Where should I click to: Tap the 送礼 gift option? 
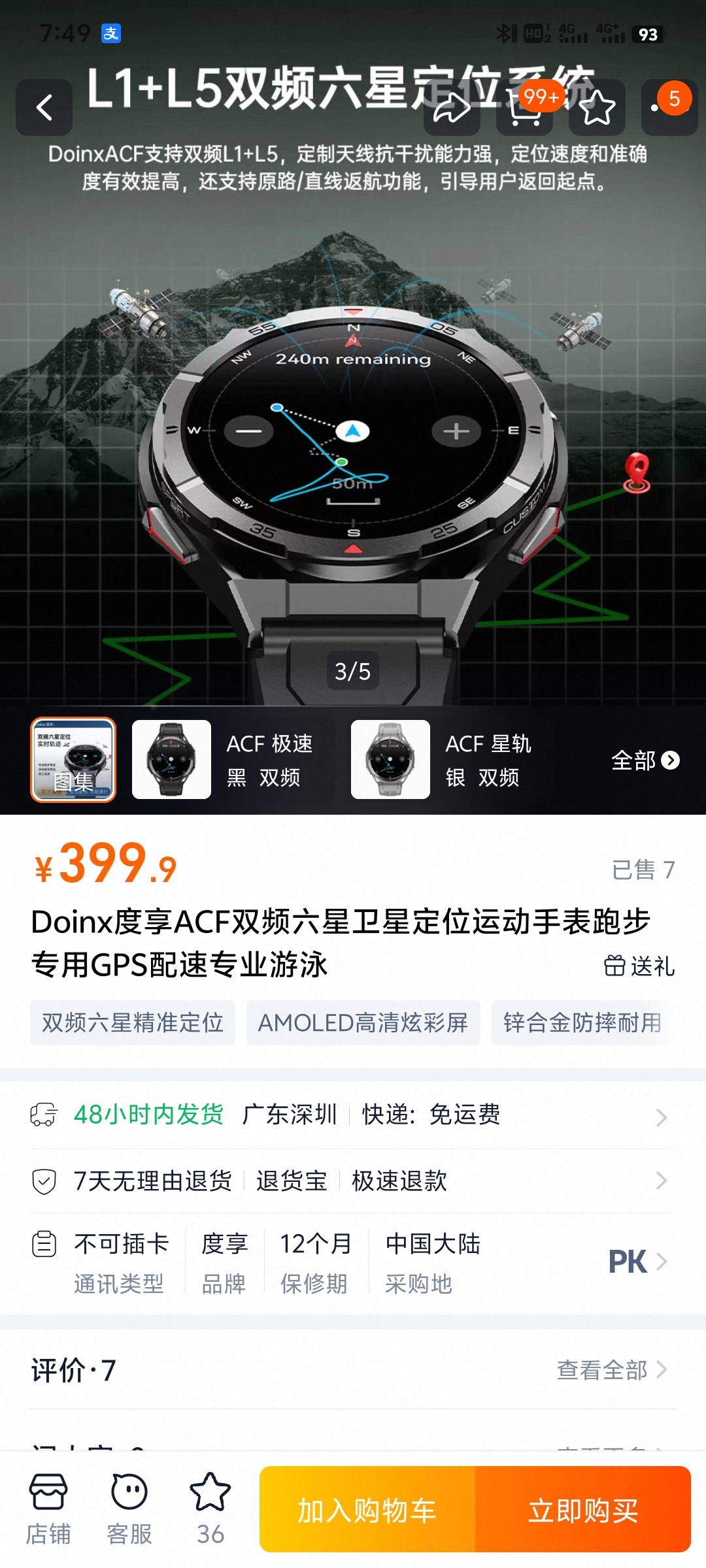(639, 966)
